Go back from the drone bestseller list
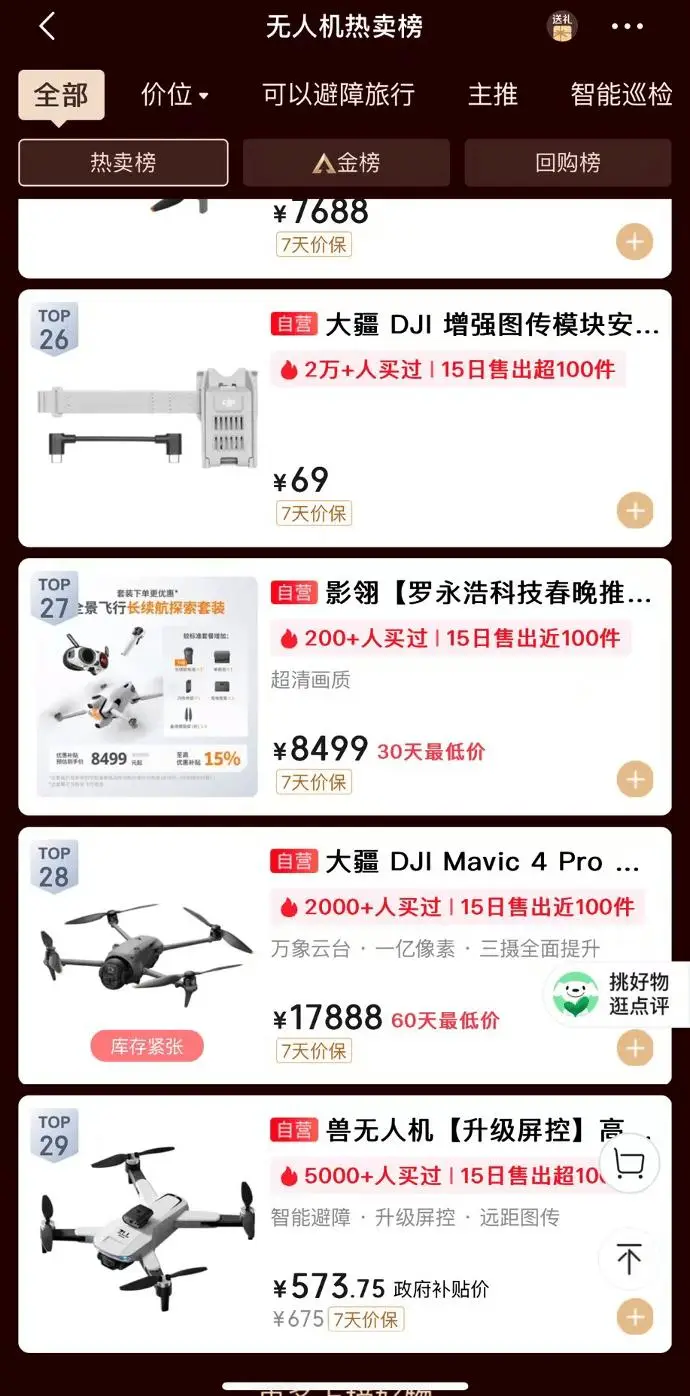Viewport: 690px width, 1396px height. [x=46, y=27]
